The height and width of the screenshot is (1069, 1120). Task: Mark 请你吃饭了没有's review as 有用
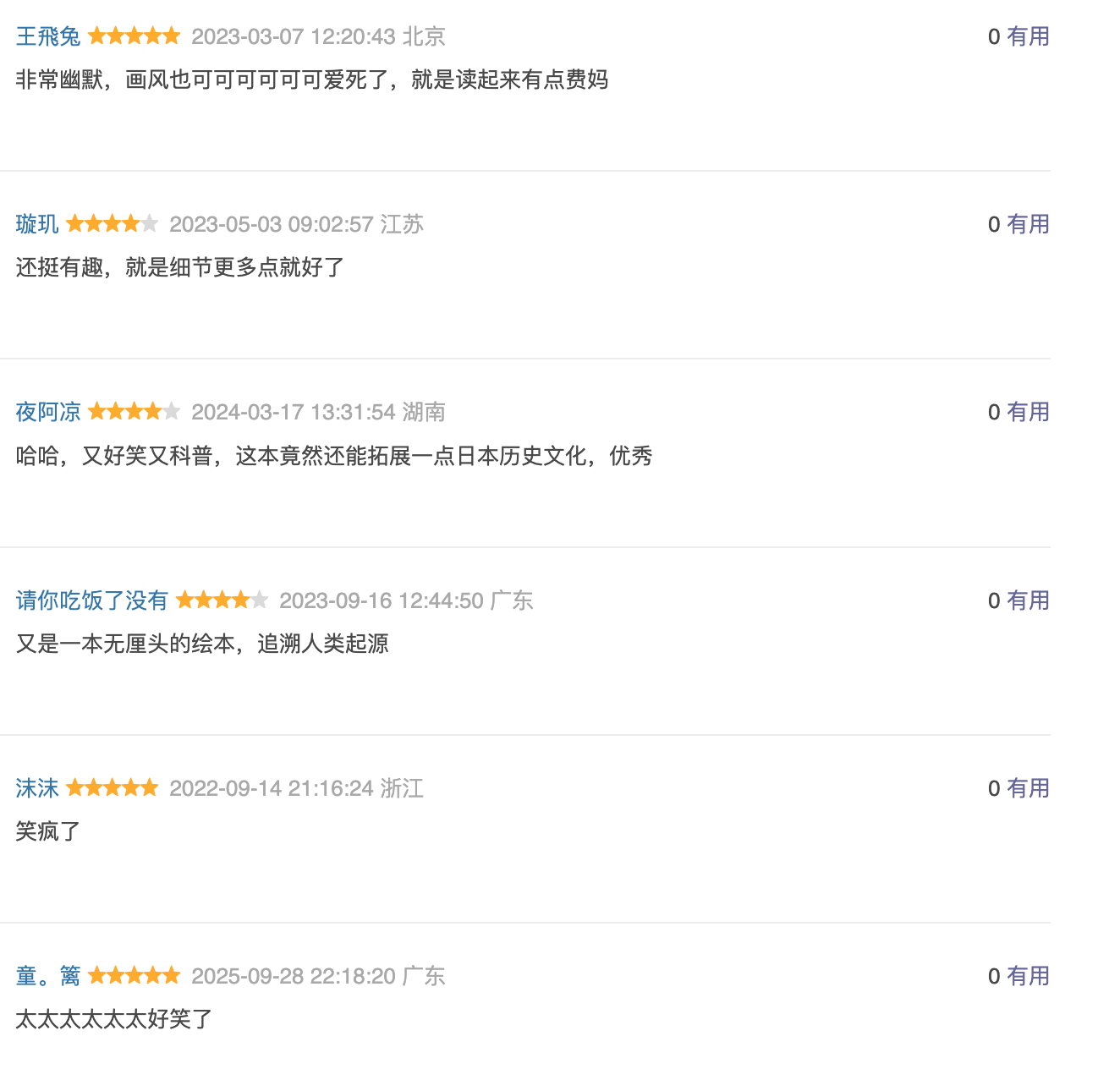1028,600
